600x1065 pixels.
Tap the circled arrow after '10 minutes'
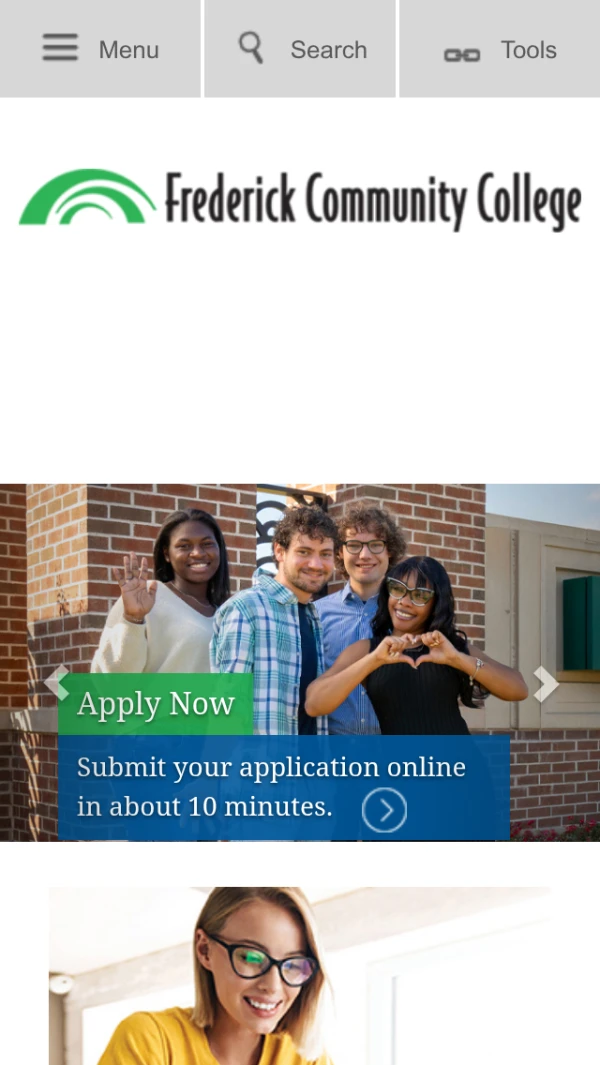coord(384,809)
